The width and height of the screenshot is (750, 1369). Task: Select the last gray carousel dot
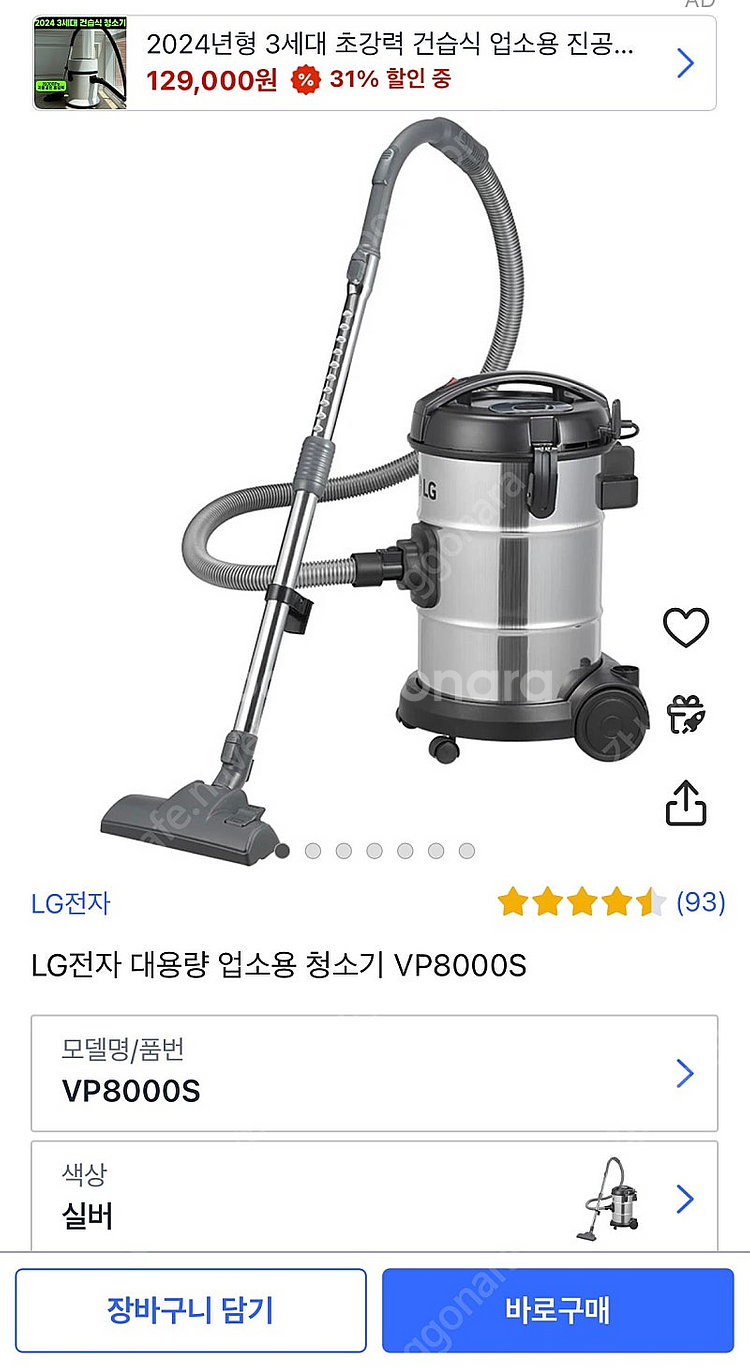click(x=464, y=850)
